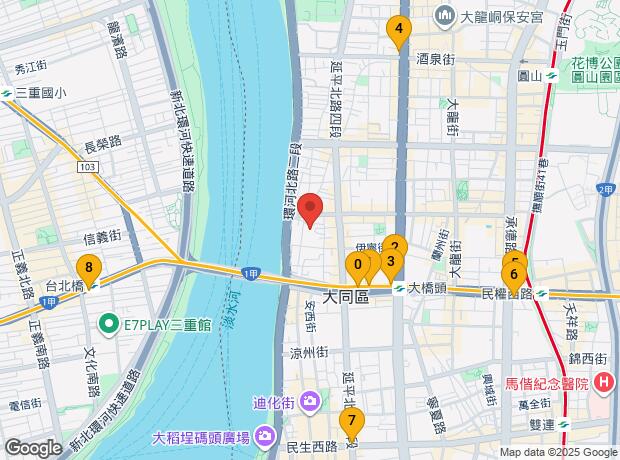This screenshot has width=620, height=460.
Task: Tap marker 8 near 台北橋 station
Action: click(89, 267)
